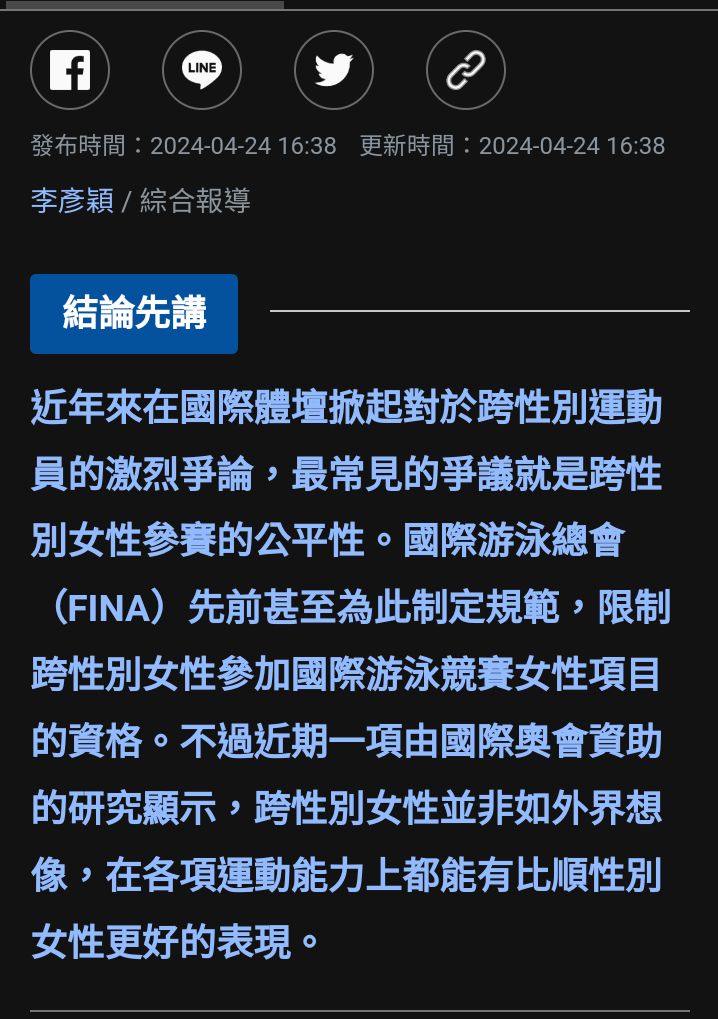This screenshot has height=1019, width=718.
Task: Share this article on Twitter
Action: [x=334, y=70]
